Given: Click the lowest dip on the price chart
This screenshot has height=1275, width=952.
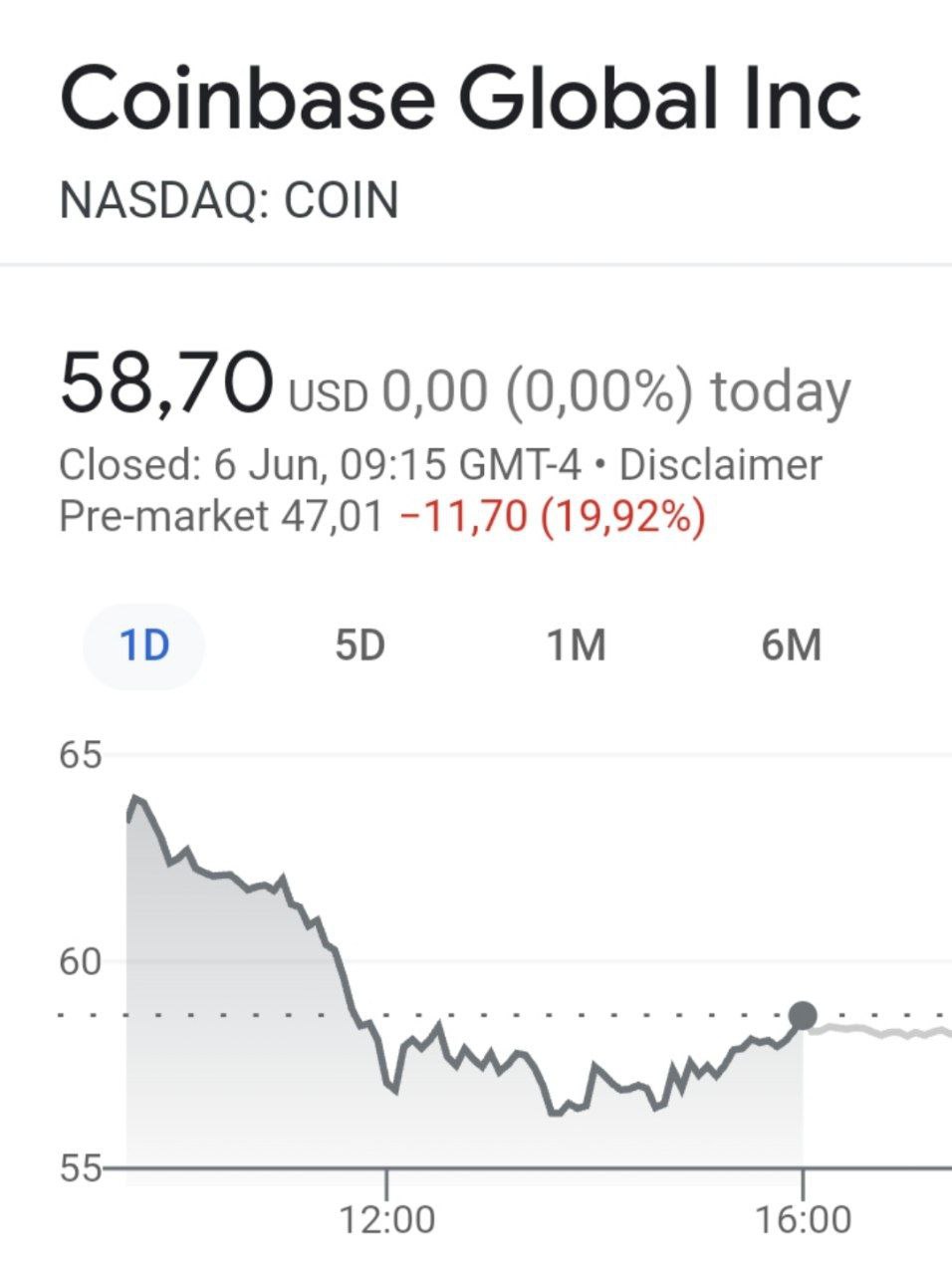Looking at the screenshot, I should click(x=553, y=1116).
